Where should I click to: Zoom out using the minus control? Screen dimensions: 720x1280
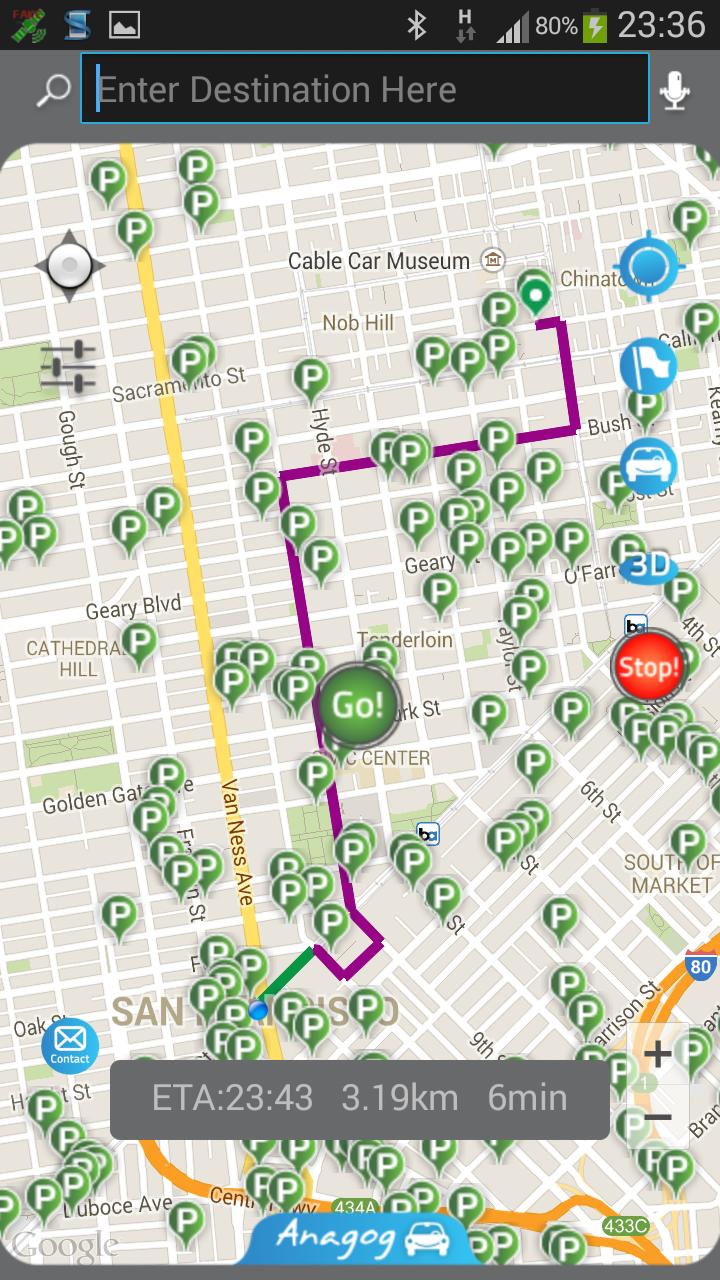pos(660,1115)
